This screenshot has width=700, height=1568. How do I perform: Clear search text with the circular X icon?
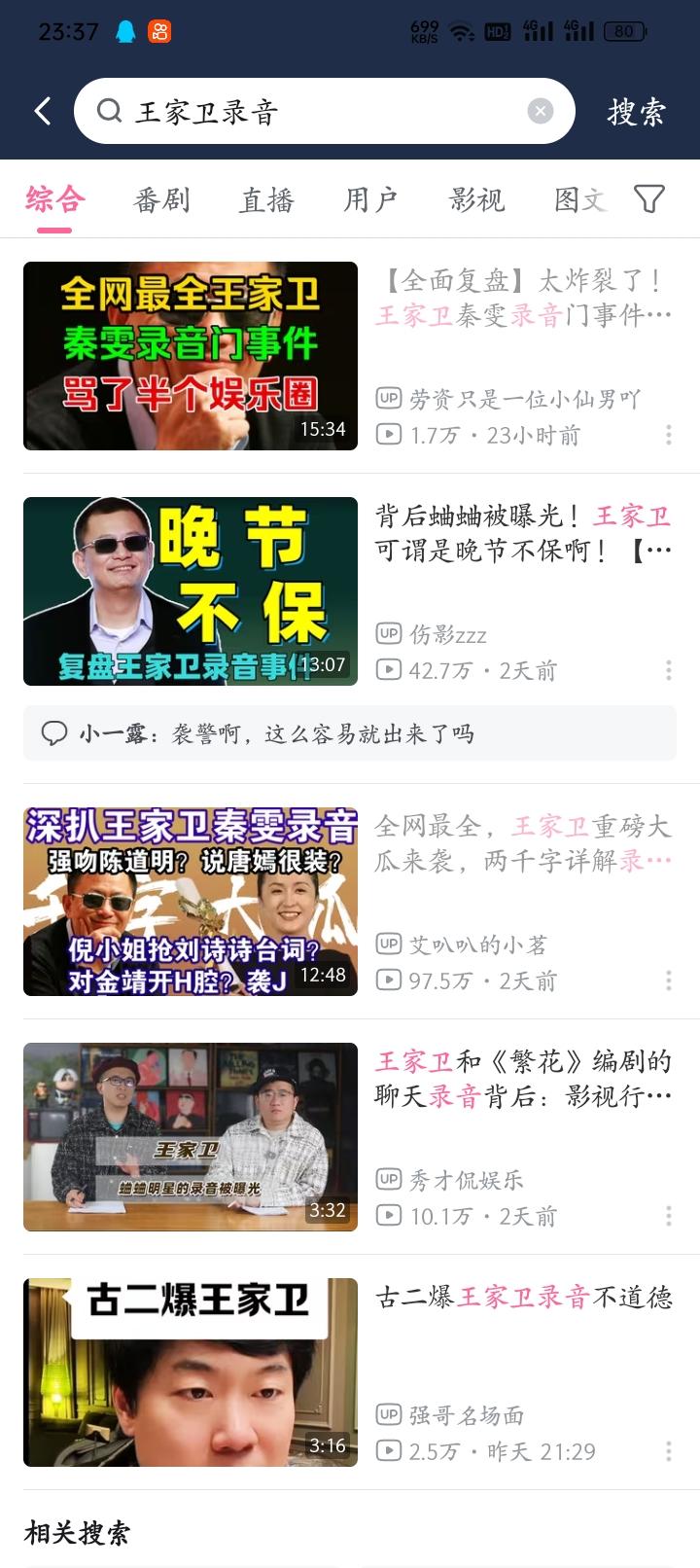pos(542,110)
